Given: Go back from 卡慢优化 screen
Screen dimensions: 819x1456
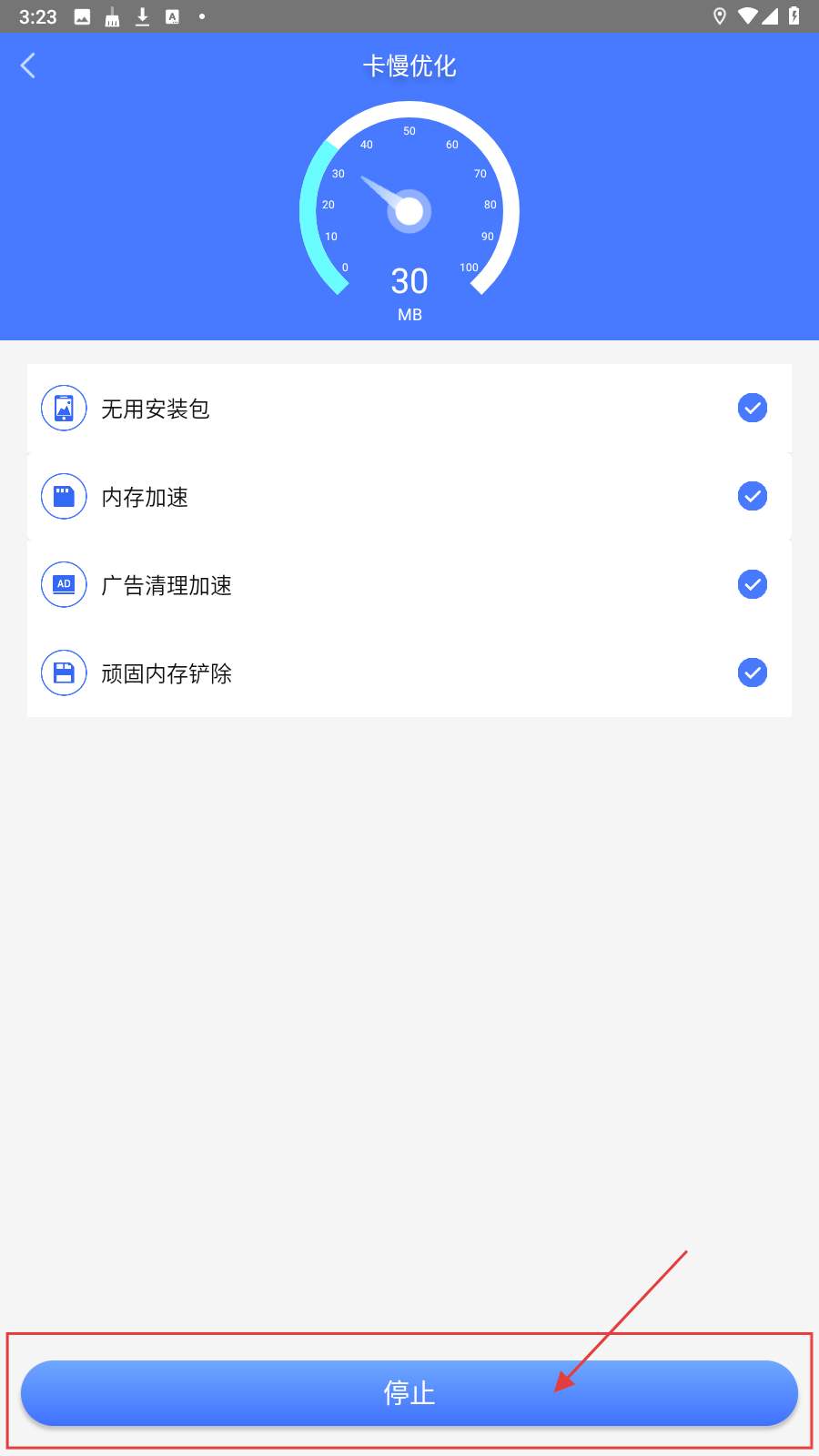Looking at the screenshot, I should tap(28, 66).
